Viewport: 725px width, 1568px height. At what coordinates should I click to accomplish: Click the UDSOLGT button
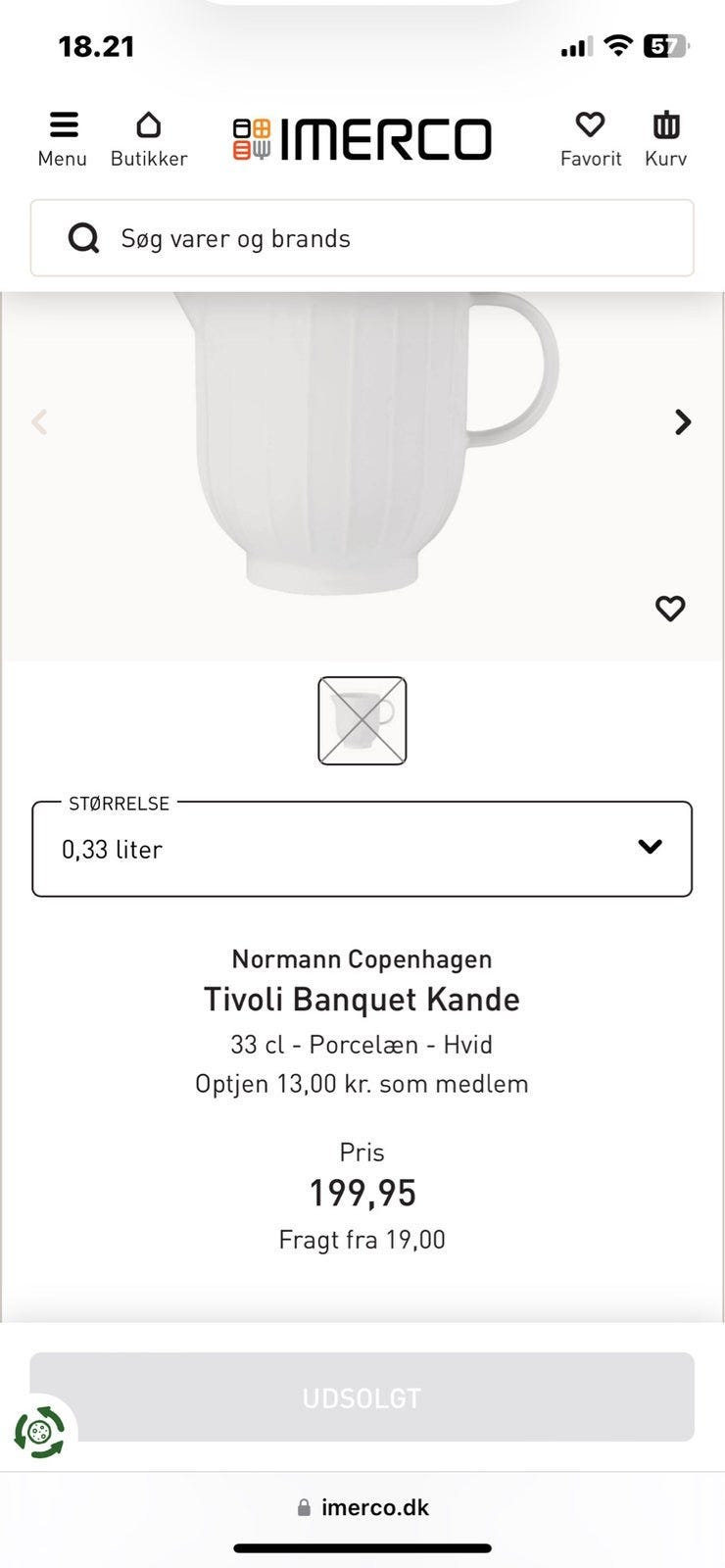[x=362, y=1397]
